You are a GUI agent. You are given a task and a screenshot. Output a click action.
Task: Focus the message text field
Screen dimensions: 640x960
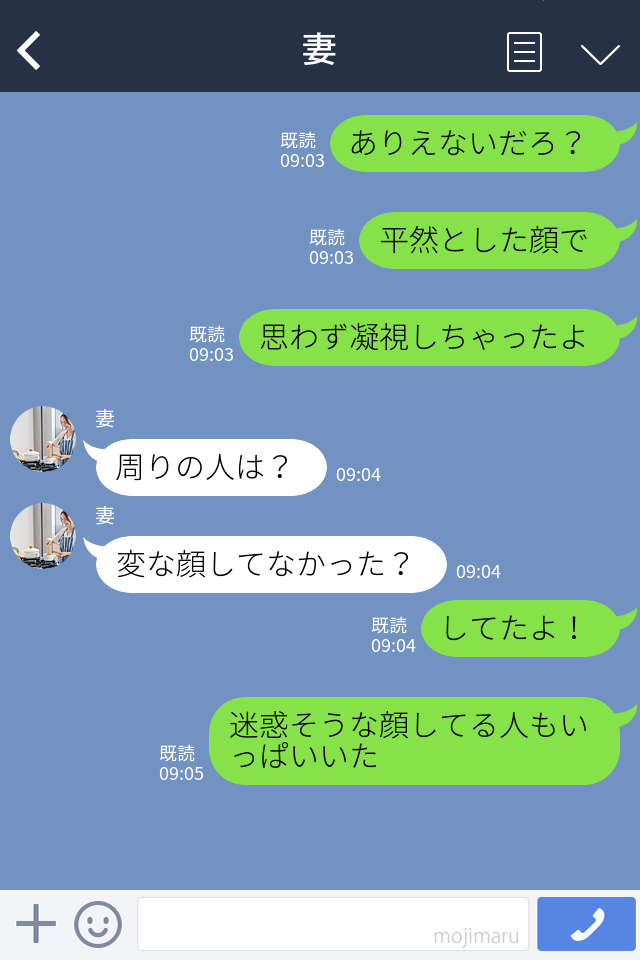point(332,924)
